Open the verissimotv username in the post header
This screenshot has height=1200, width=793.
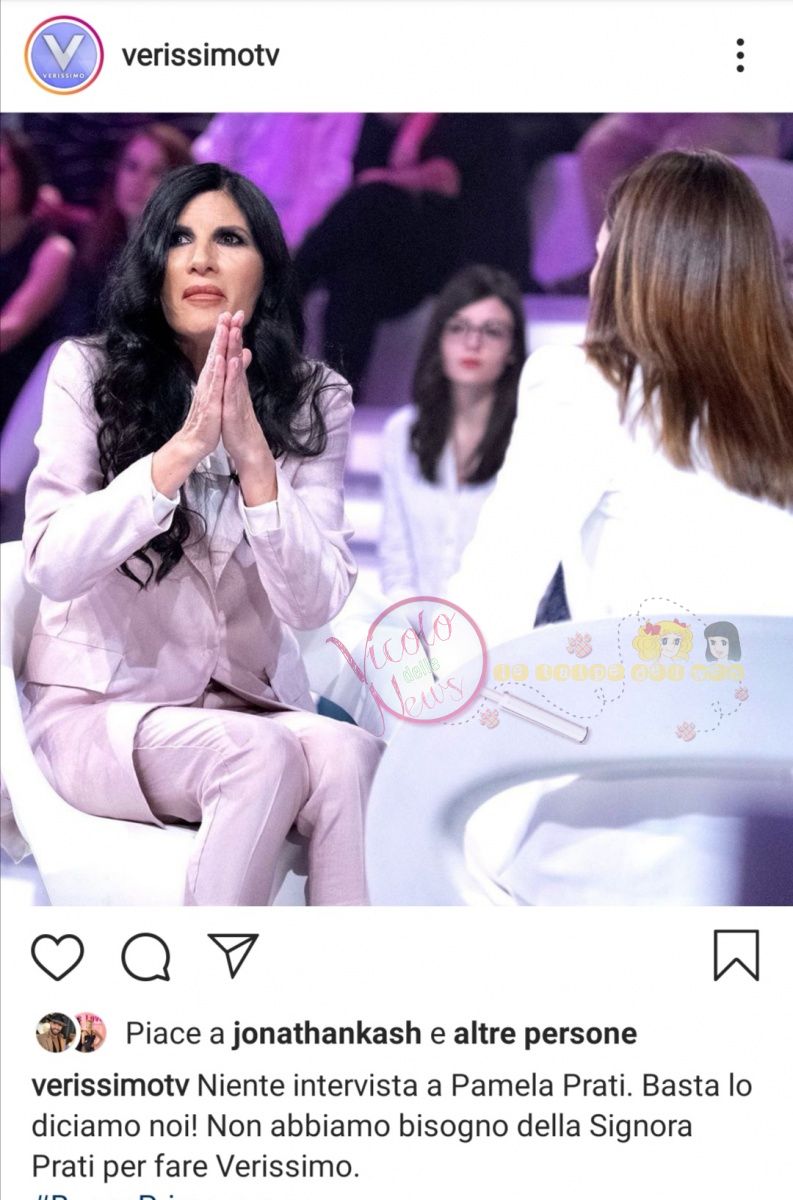(200, 56)
